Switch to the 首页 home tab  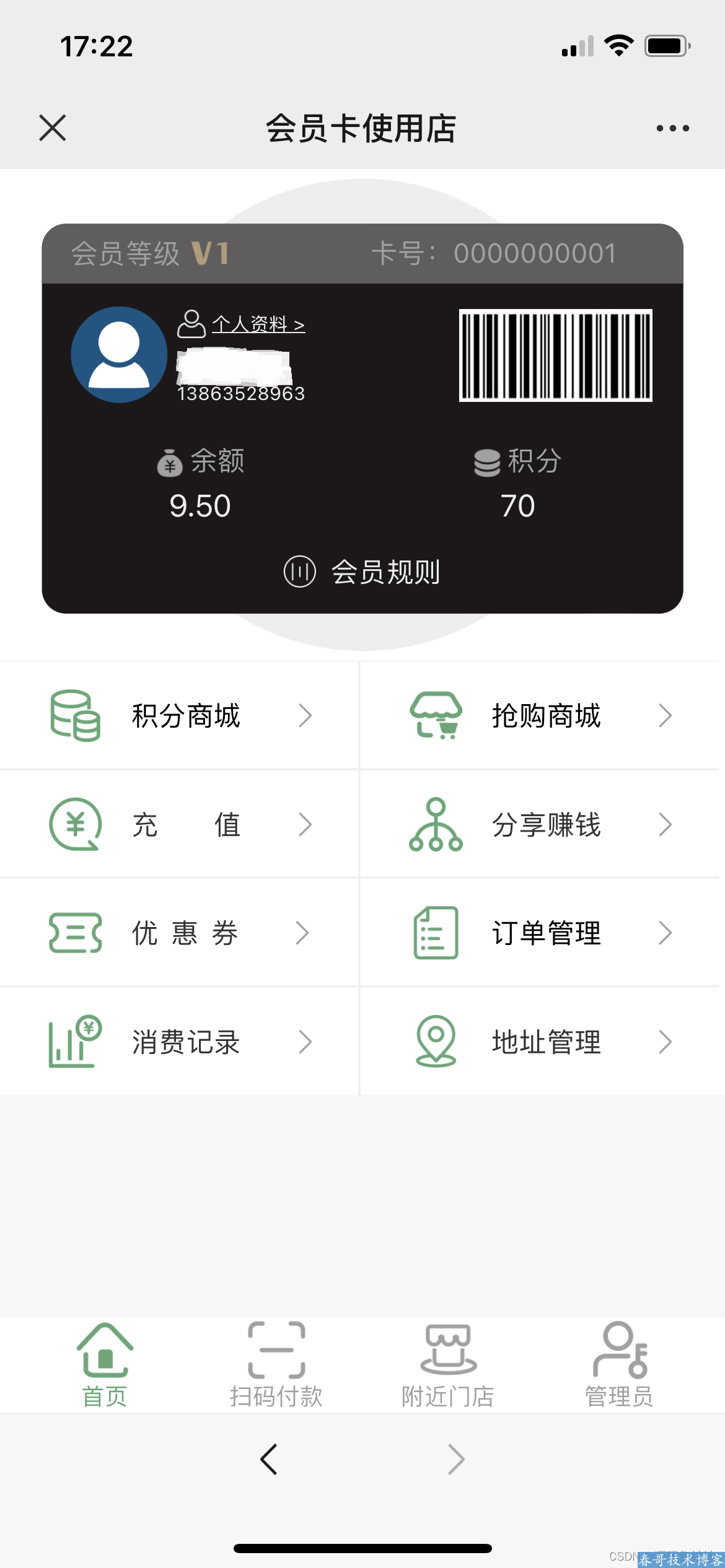[x=105, y=1365]
